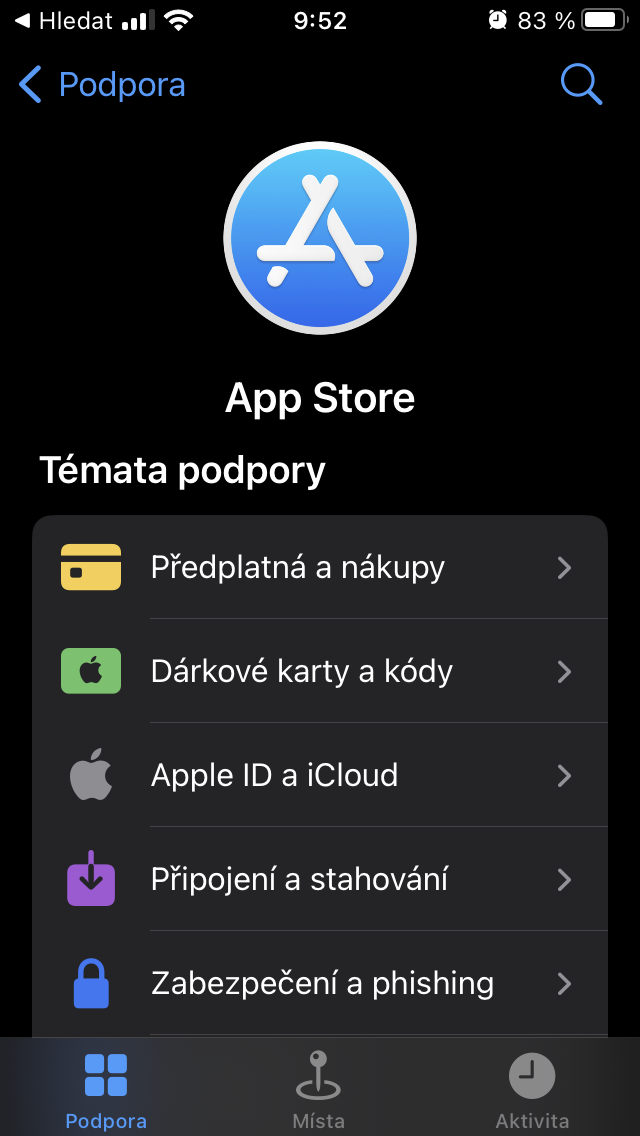Go back to Podpora

[x=102, y=85]
